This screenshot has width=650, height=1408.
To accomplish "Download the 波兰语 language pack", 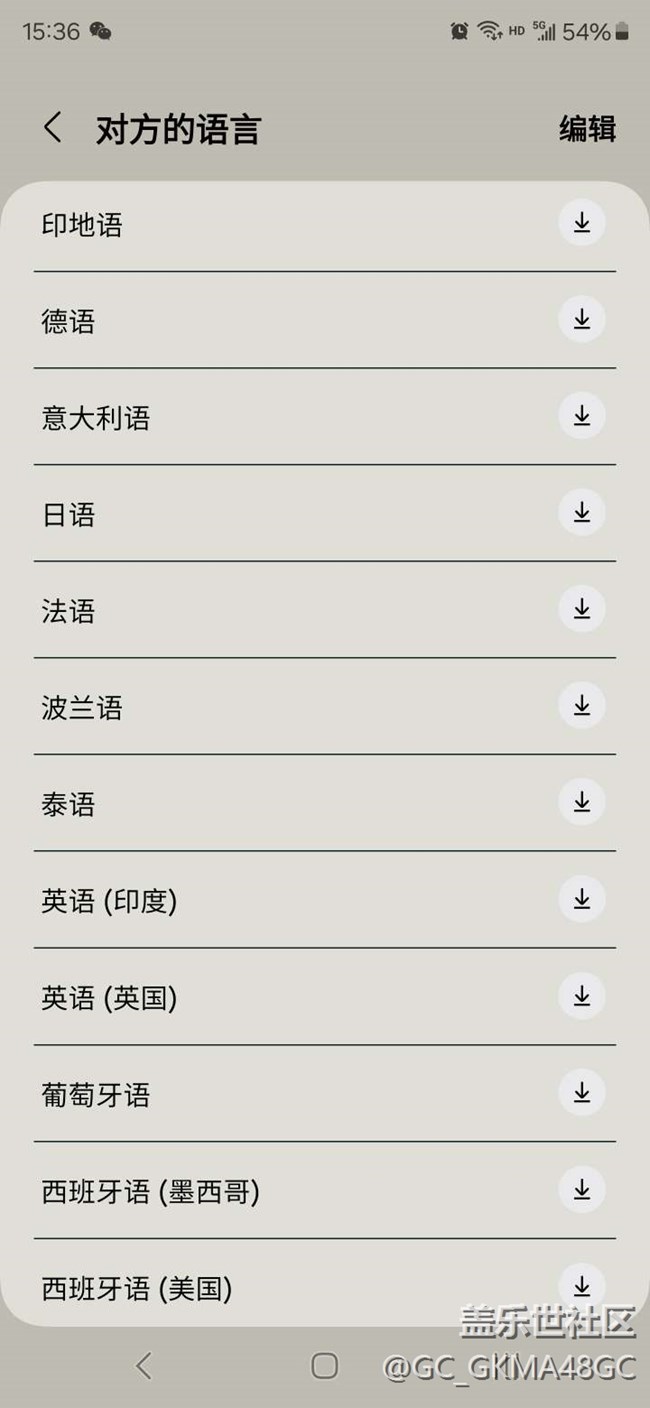I will 582,706.
